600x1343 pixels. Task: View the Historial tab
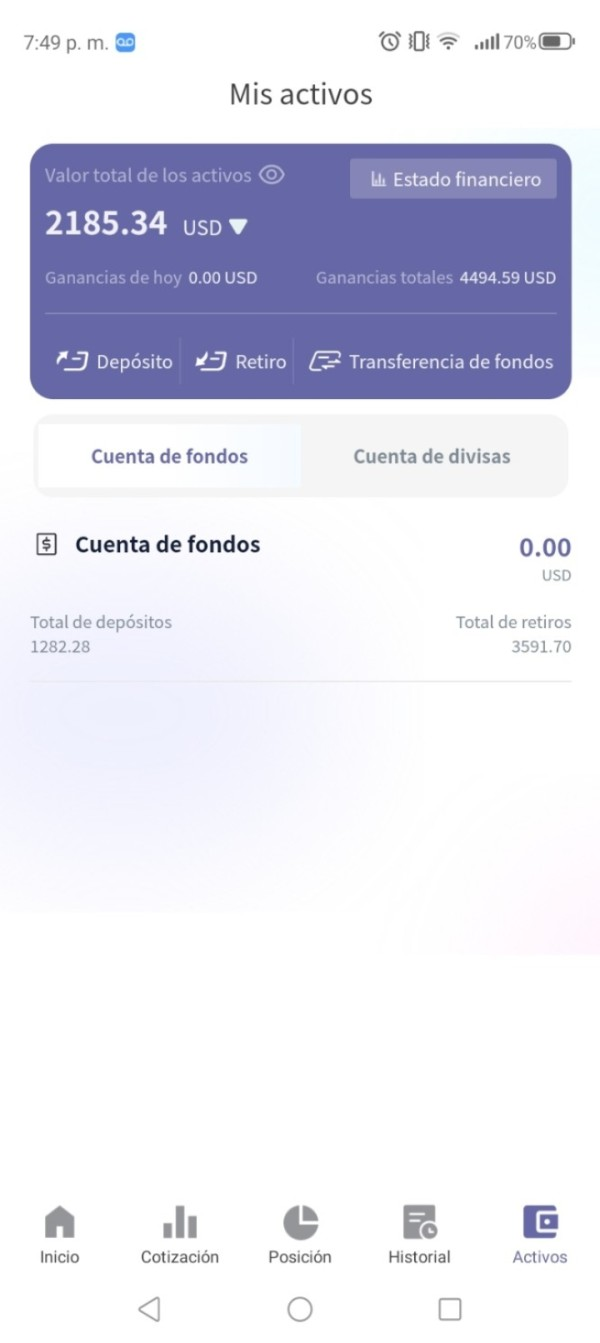point(420,1234)
